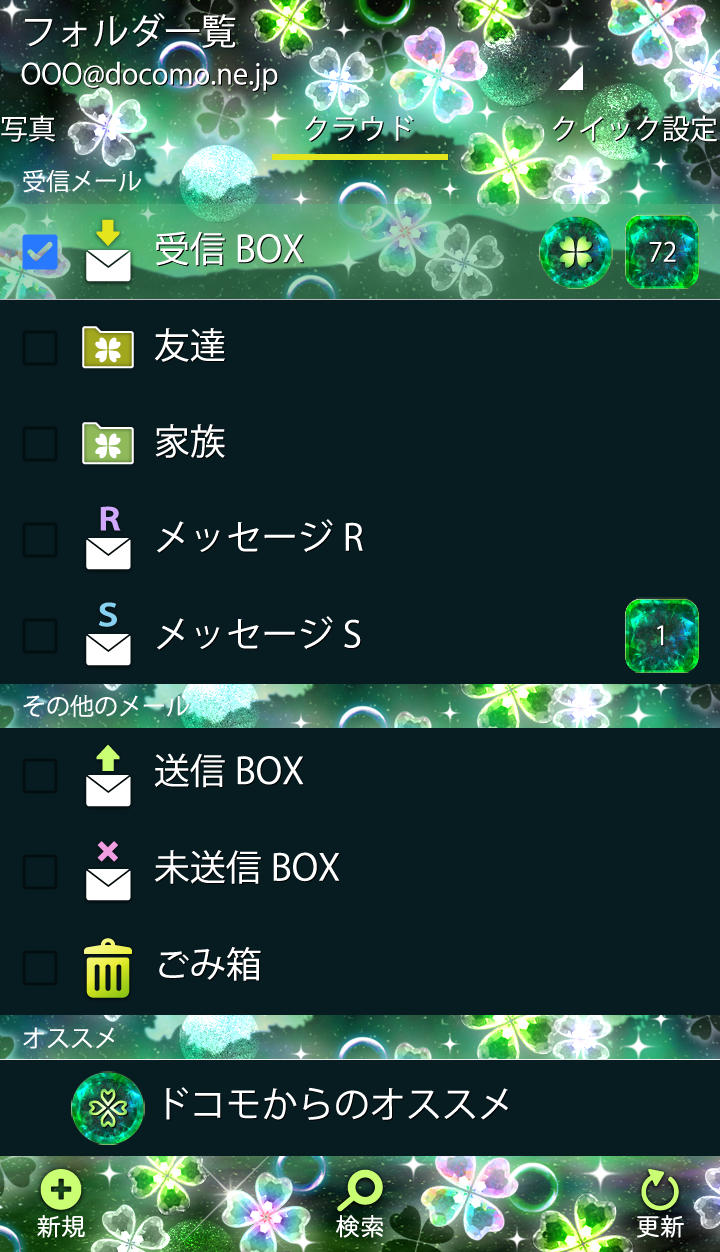Uncheck the 受信 BOX checkbox

tap(40, 252)
